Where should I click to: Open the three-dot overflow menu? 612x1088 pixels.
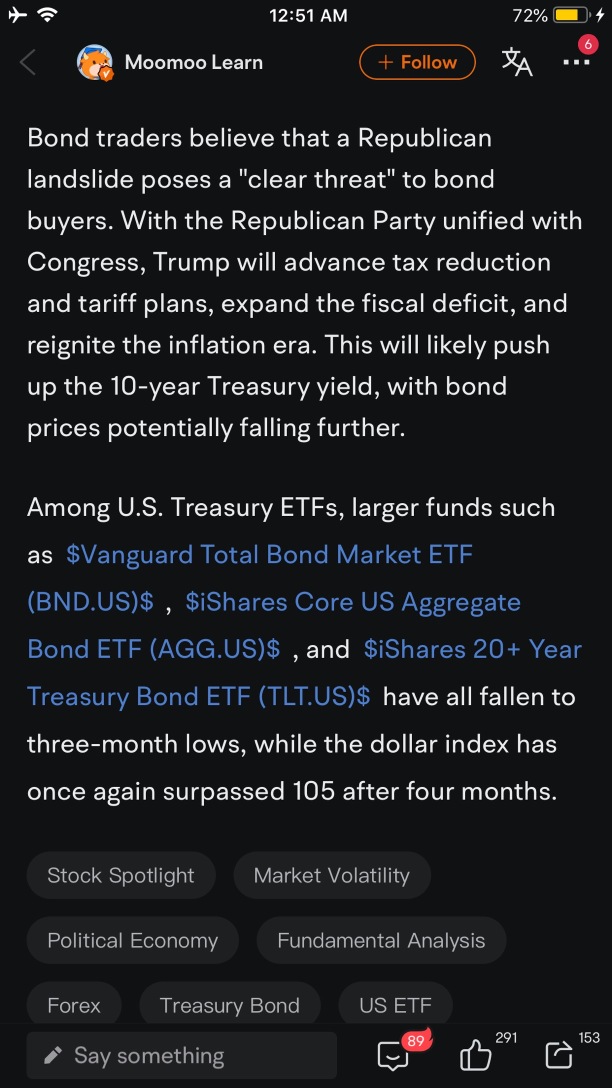pos(576,62)
